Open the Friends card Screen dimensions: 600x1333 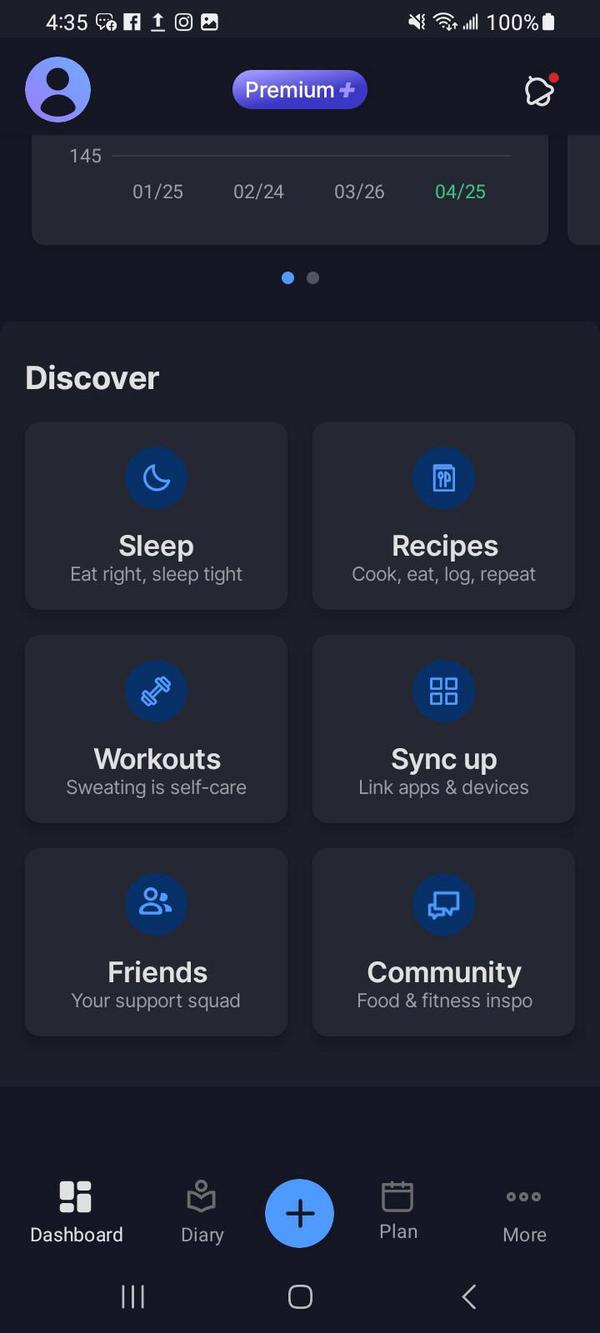click(156, 942)
